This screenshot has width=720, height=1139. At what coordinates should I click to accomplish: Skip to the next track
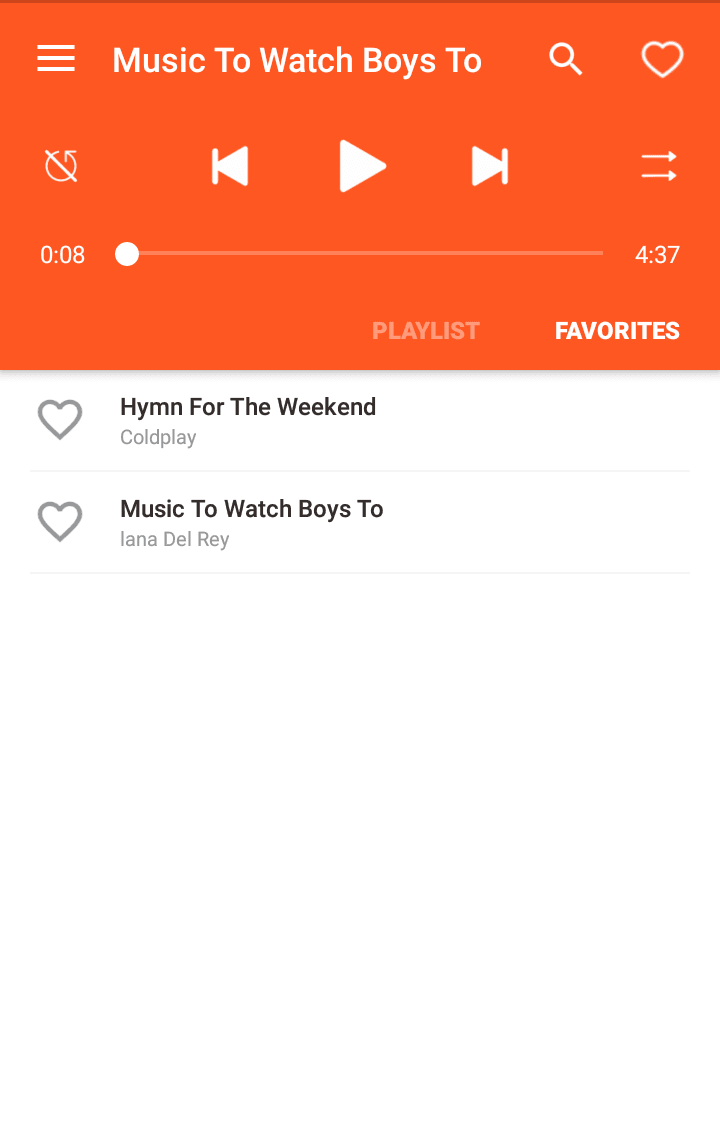tap(490, 166)
